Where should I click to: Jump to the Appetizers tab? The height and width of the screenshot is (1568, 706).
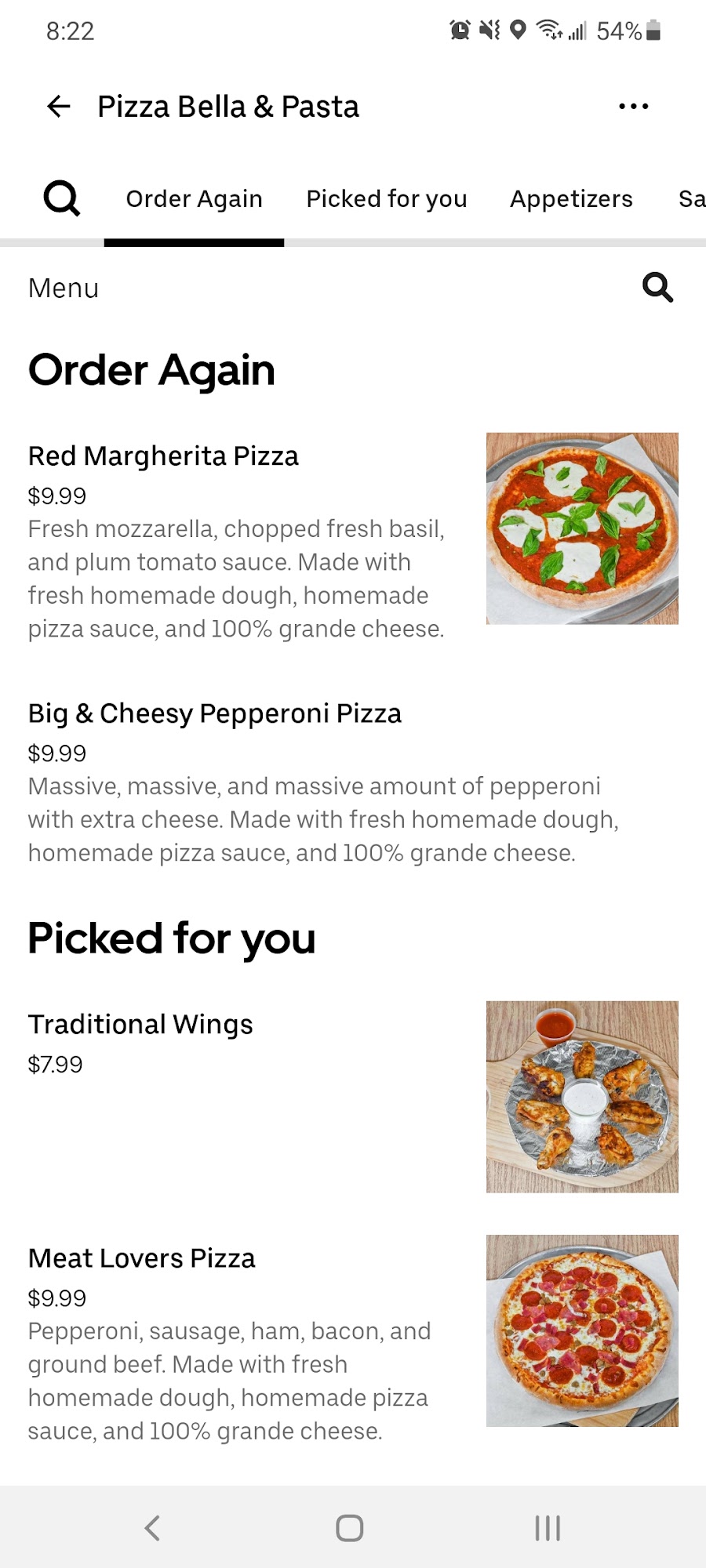pyautogui.click(x=571, y=199)
